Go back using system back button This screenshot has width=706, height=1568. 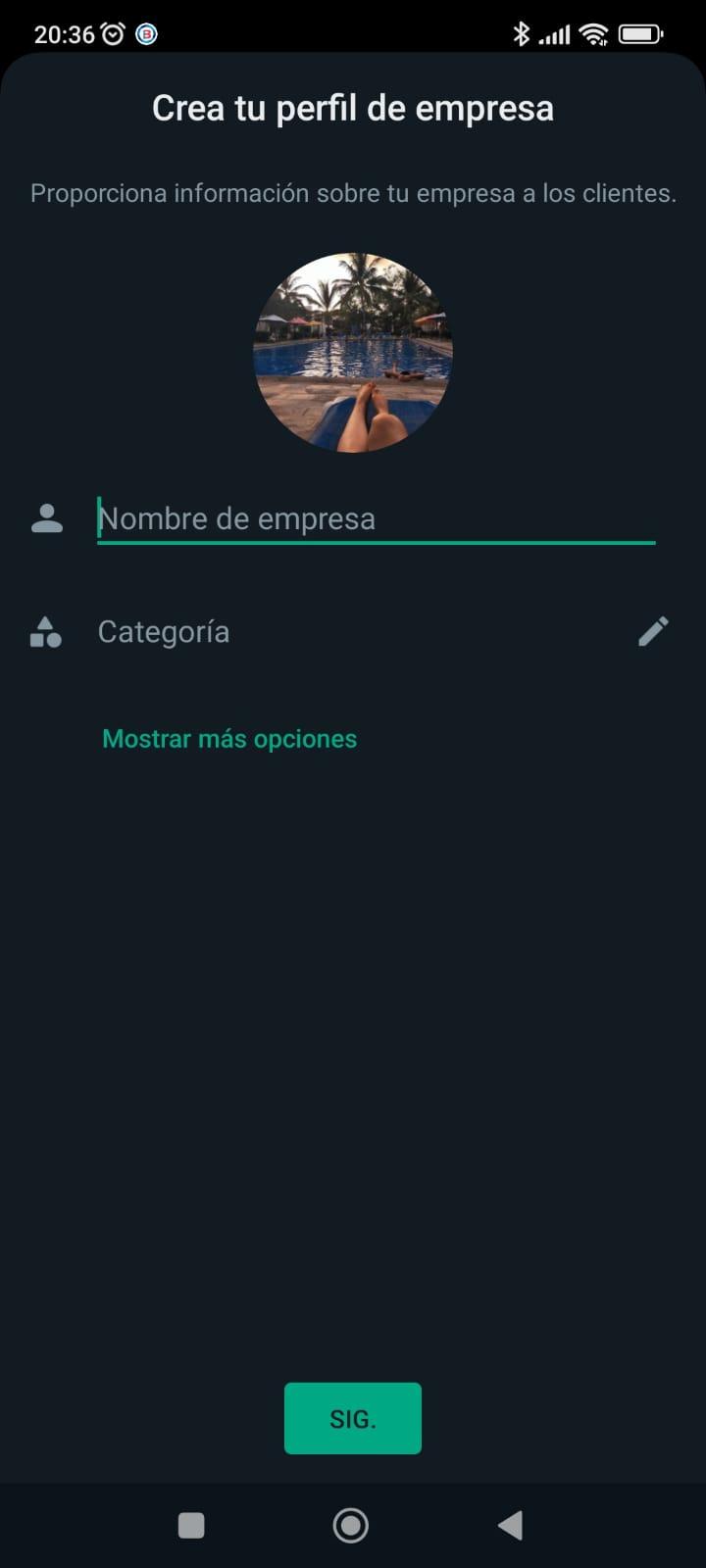(x=510, y=1525)
